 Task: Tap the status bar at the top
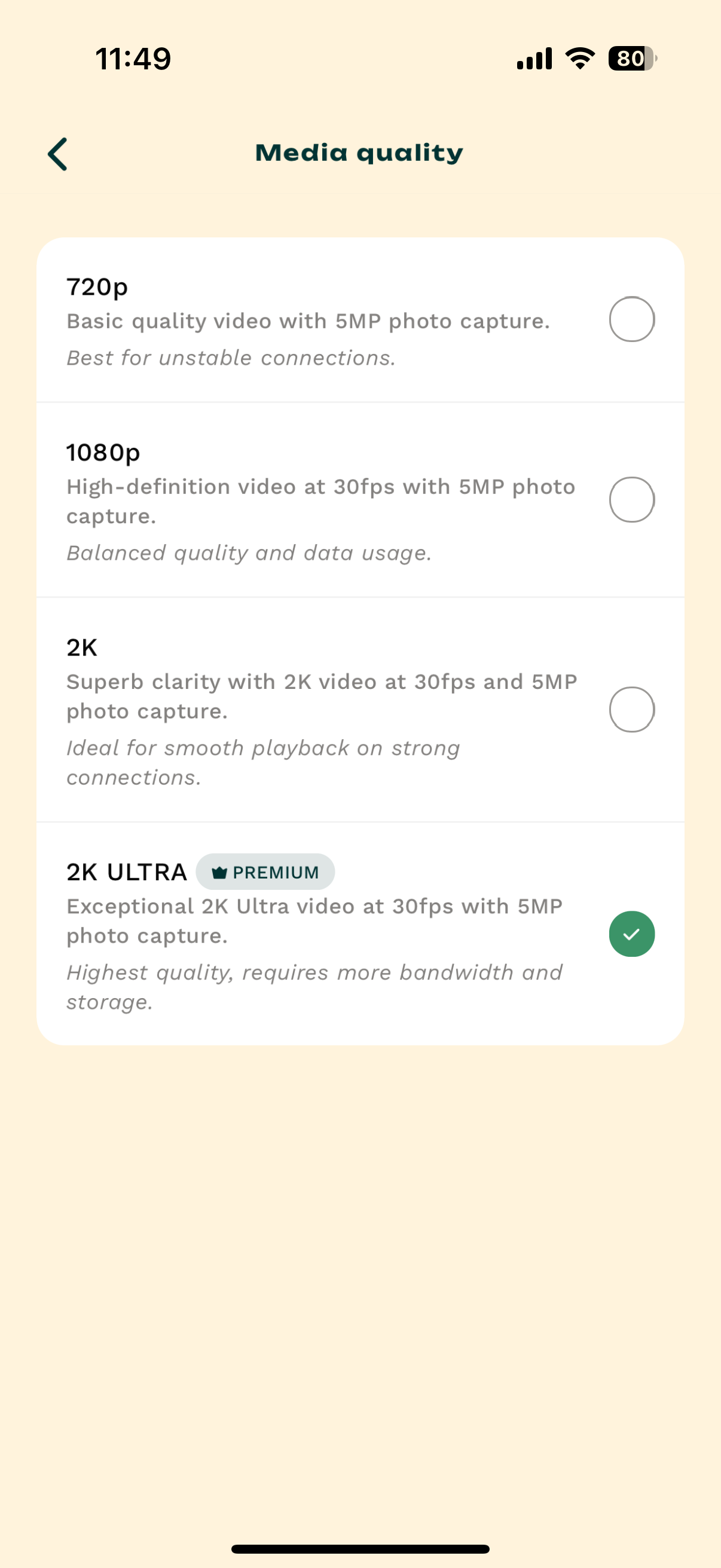(x=360, y=58)
